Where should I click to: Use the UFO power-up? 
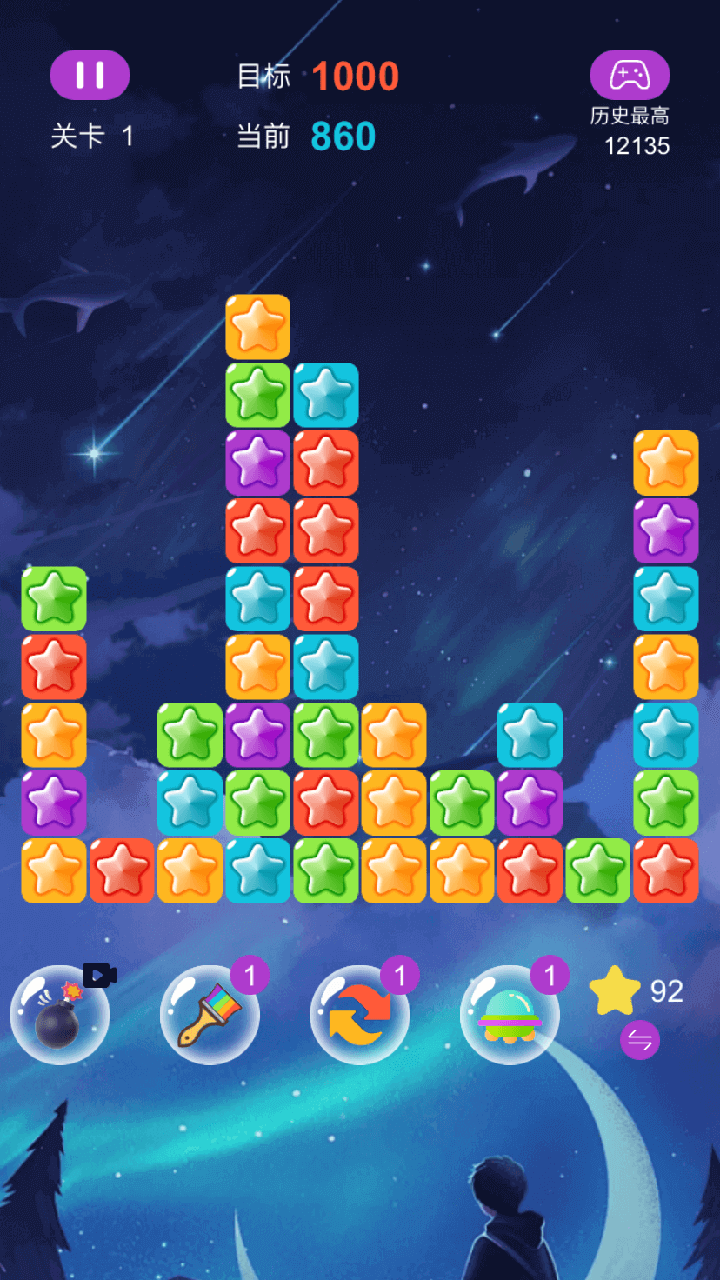tap(509, 1014)
